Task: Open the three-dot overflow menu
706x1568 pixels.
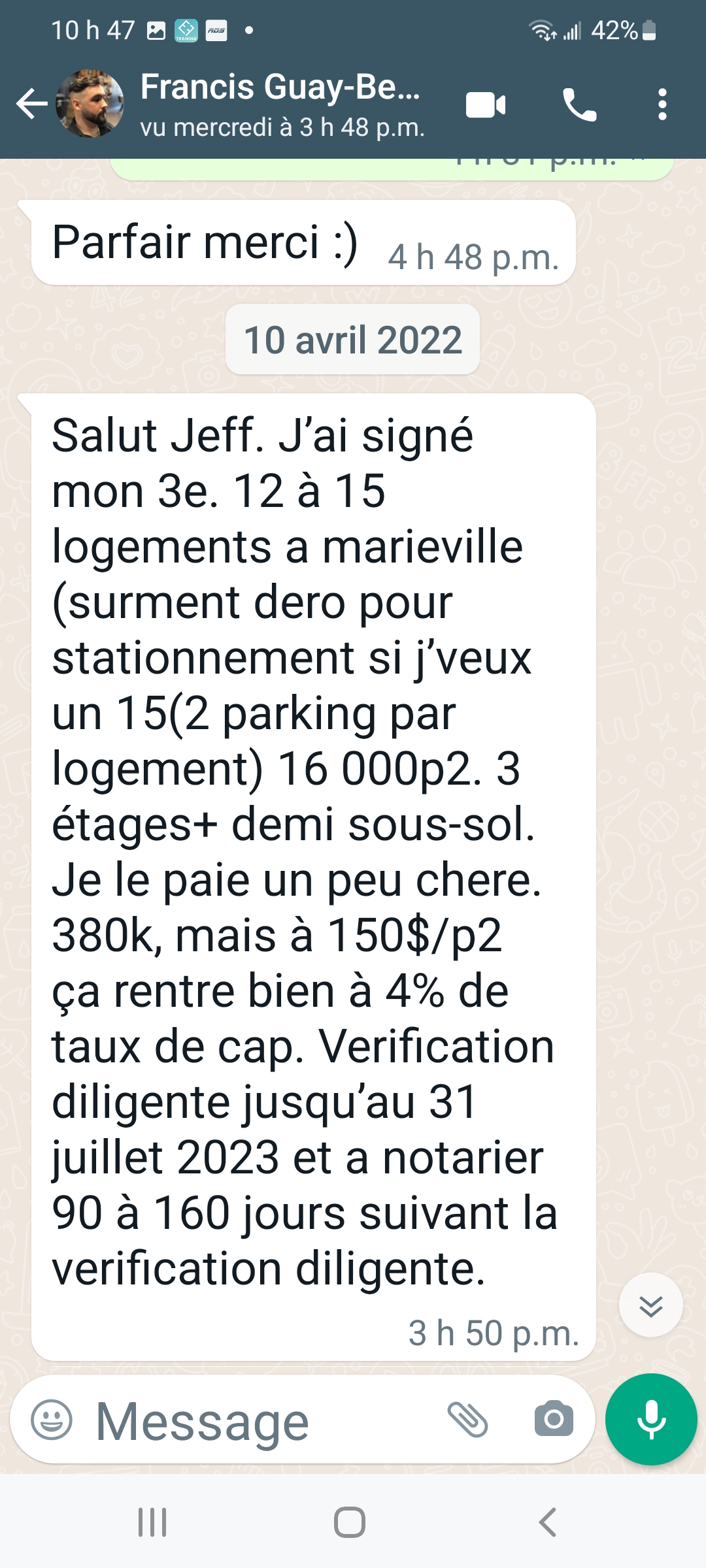Action: pos(662,105)
